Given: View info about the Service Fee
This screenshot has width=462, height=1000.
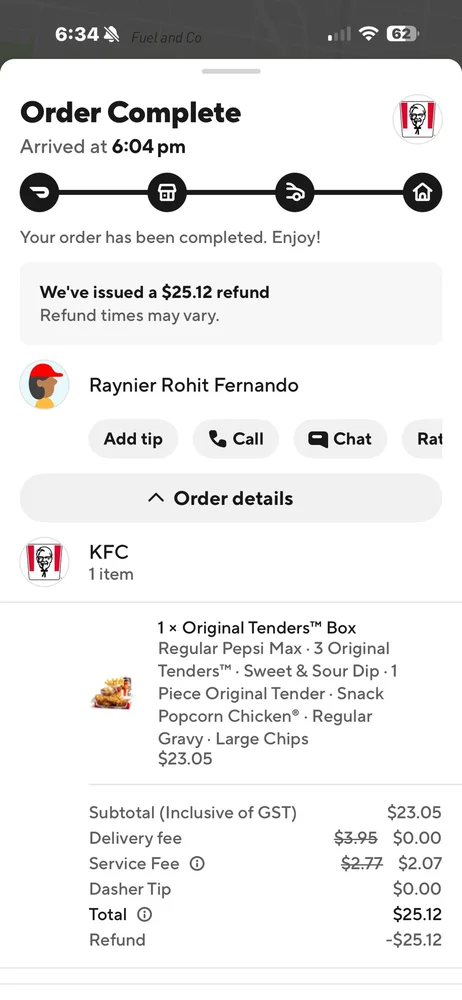Looking at the screenshot, I should pos(198,864).
